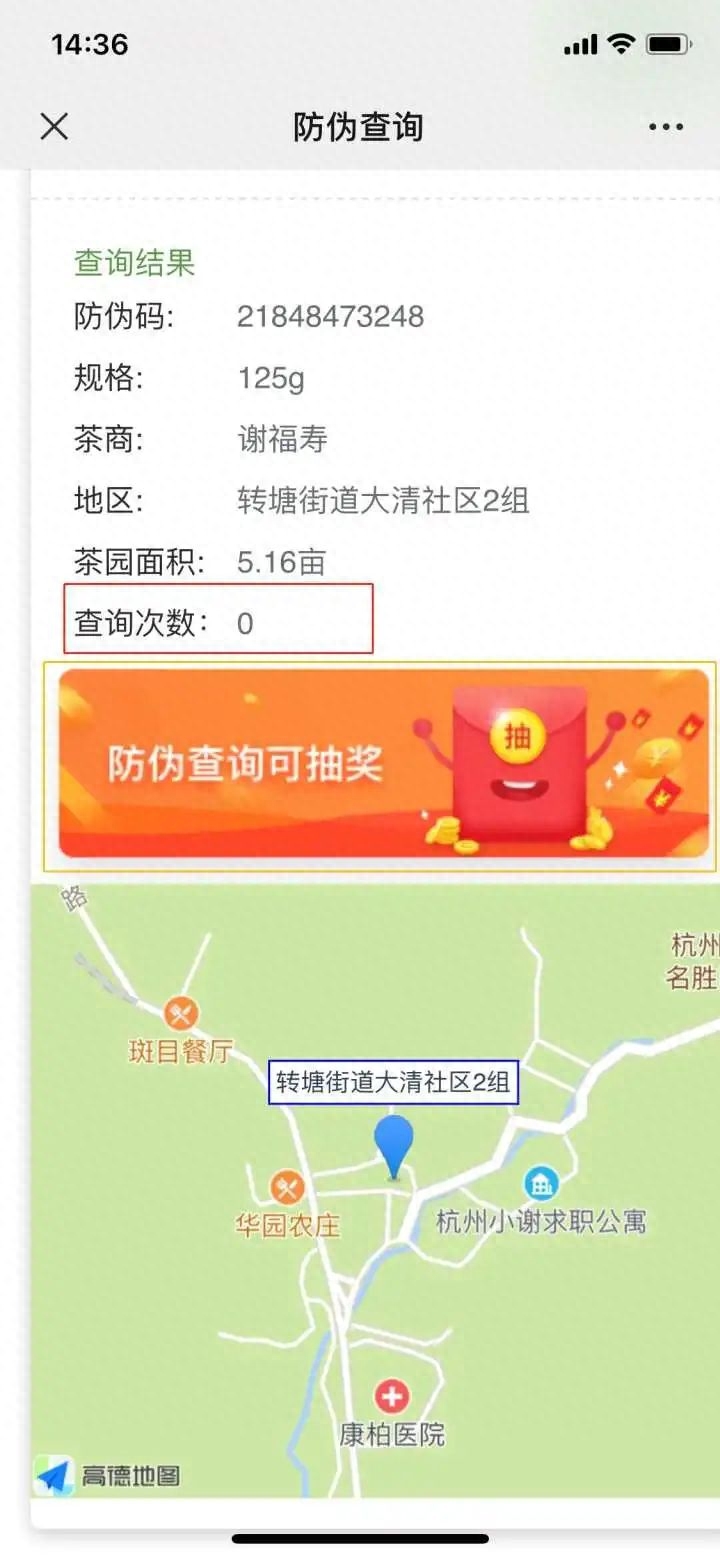Select the 斑目餐厅 restaurant marker
The width and height of the screenshot is (720, 1559).
point(181,1014)
